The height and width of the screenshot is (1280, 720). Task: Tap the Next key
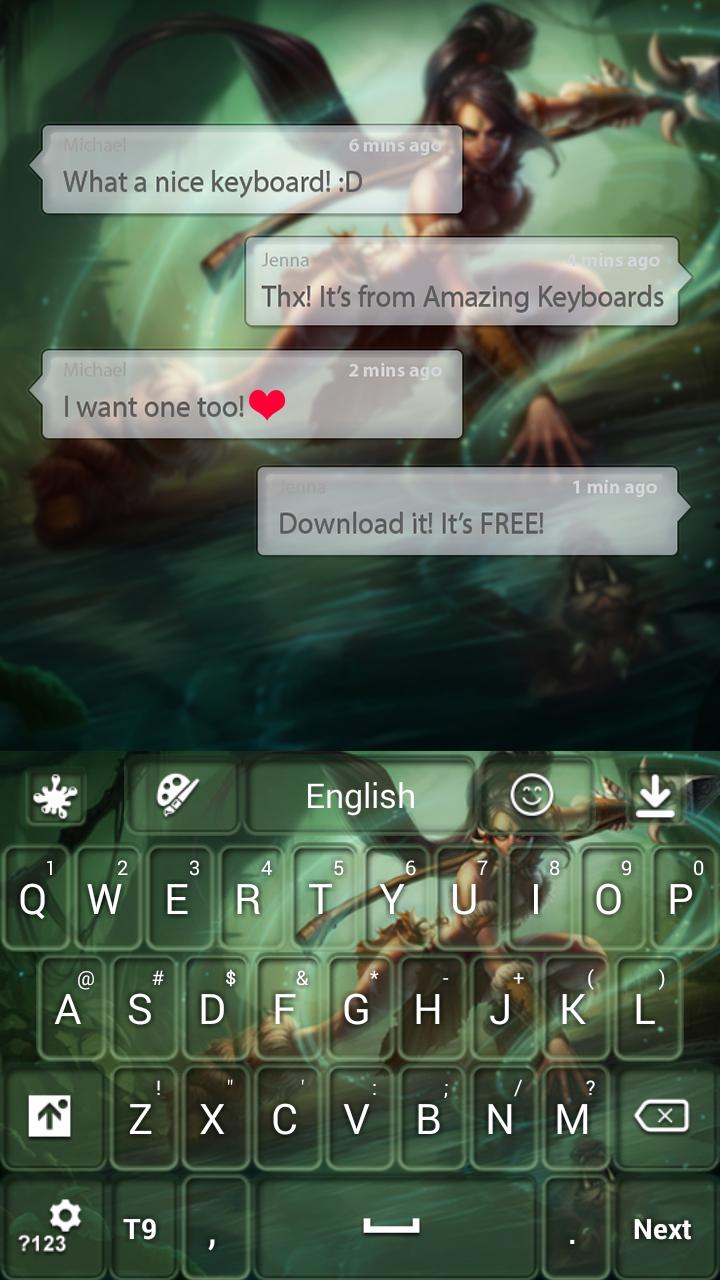pyautogui.click(x=662, y=1229)
